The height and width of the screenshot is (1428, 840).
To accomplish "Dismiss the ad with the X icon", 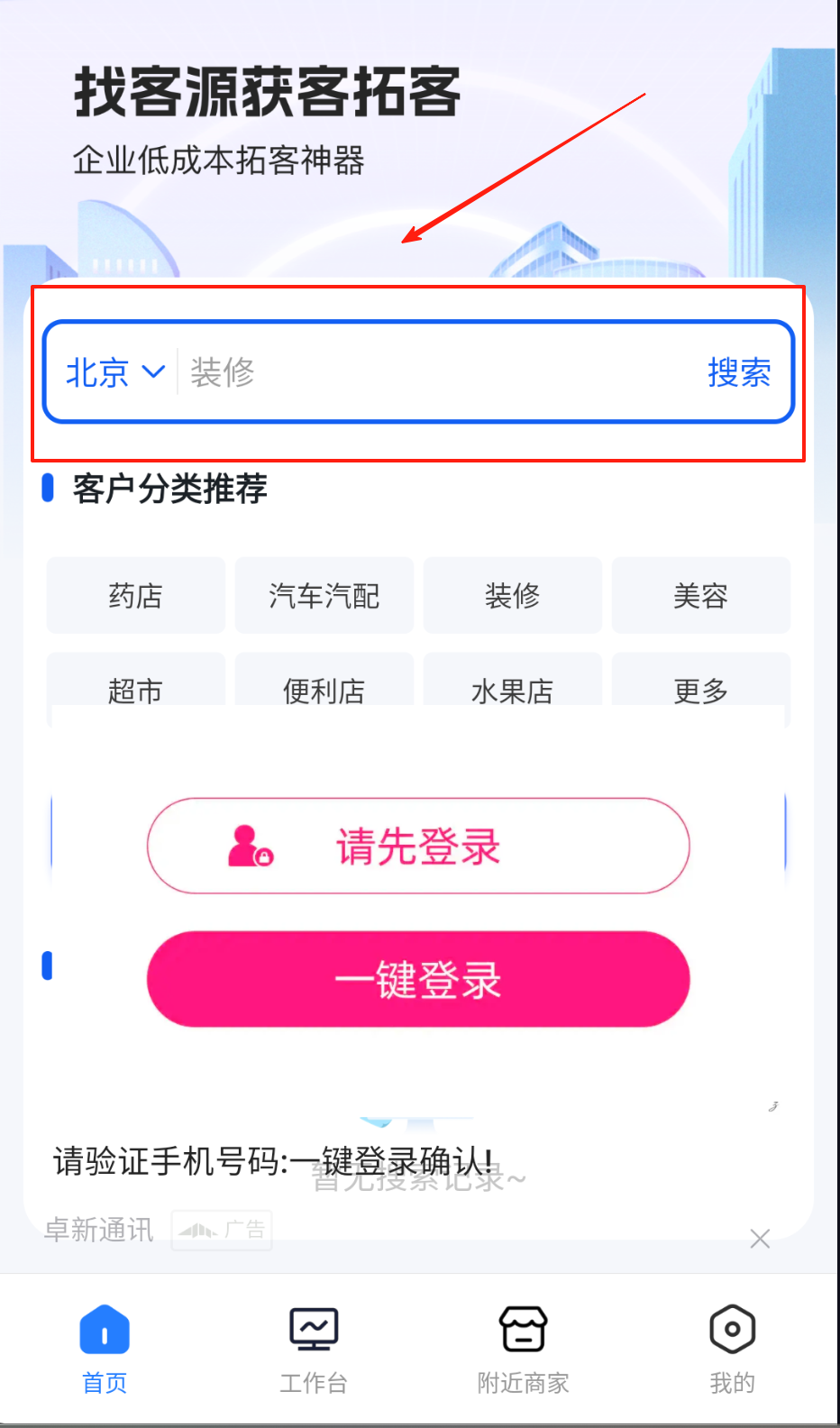I will click(x=760, y=1239).
